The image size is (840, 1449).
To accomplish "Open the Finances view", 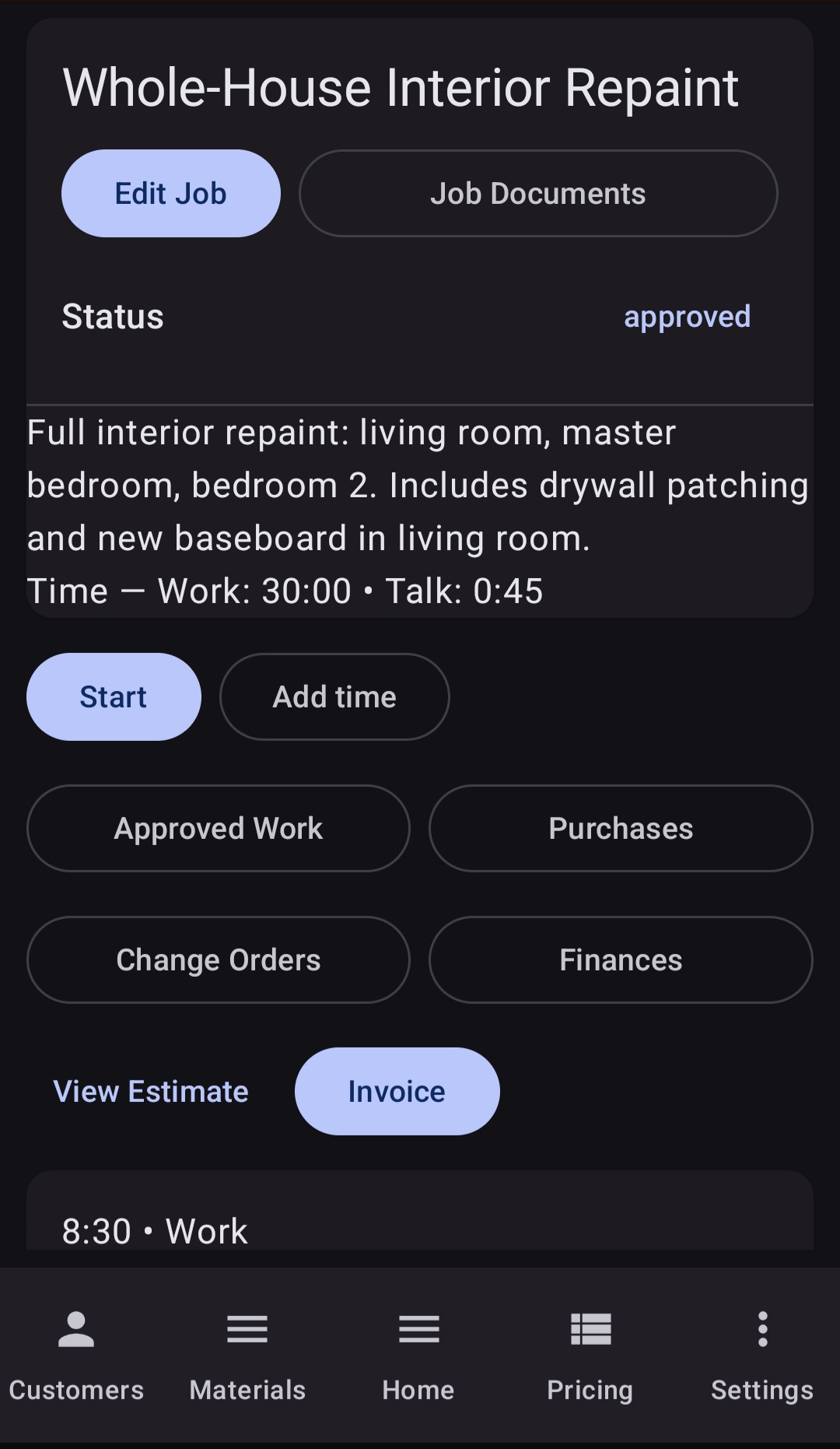I will click(620, 960).
